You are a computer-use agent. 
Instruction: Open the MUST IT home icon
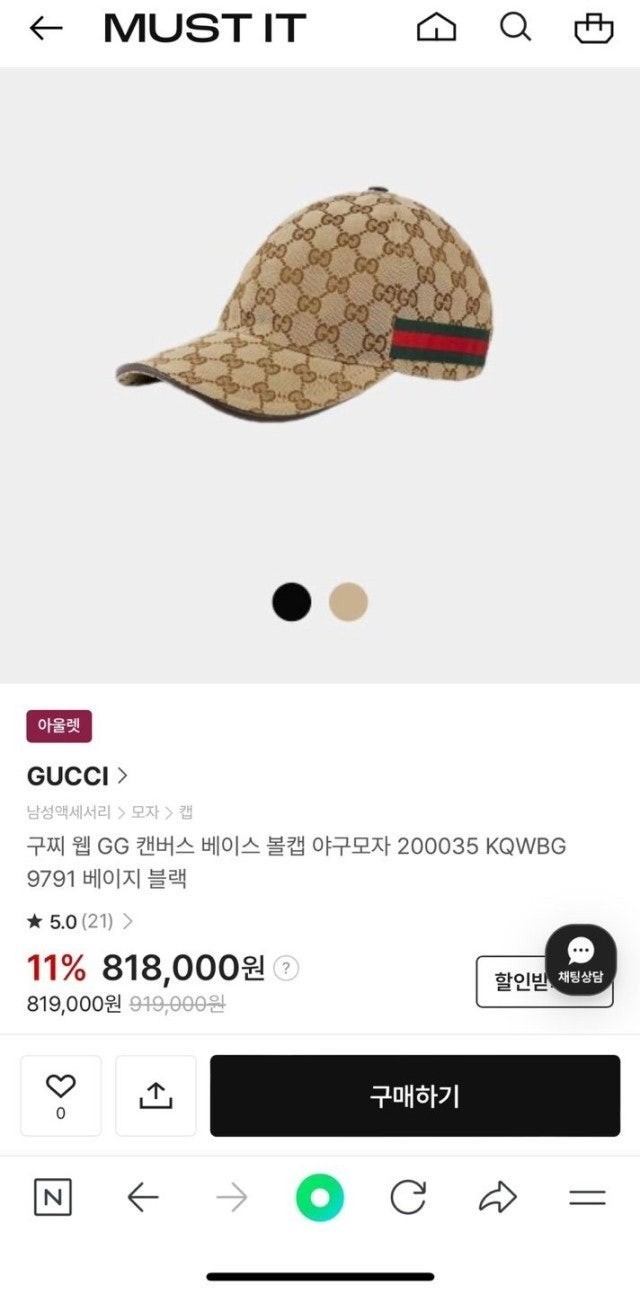point(436,29)
